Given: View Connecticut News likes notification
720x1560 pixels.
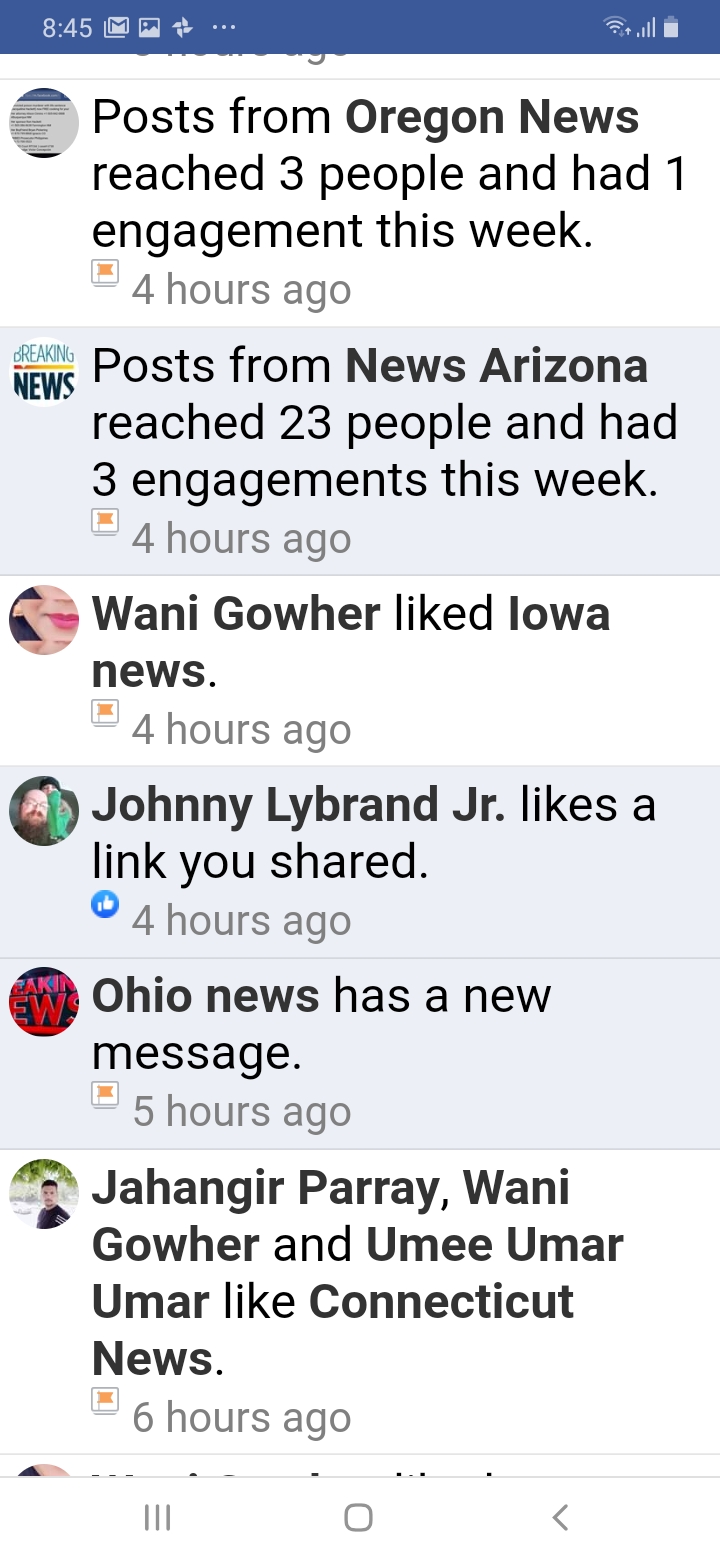Looking at the screenshot, I should pyautogui.click(x=390, y=1300).
